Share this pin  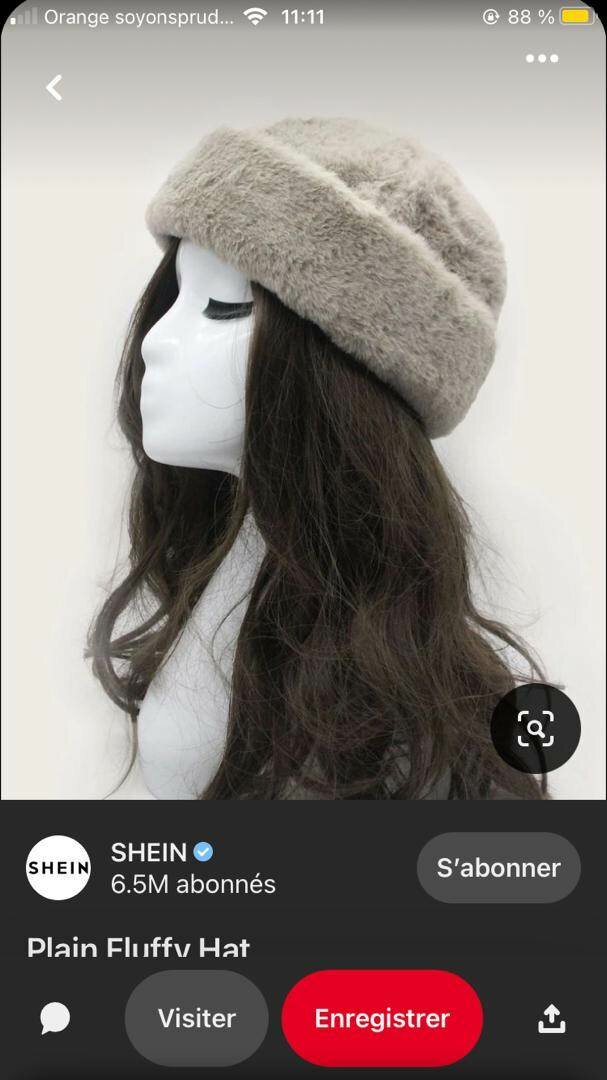551,1018
